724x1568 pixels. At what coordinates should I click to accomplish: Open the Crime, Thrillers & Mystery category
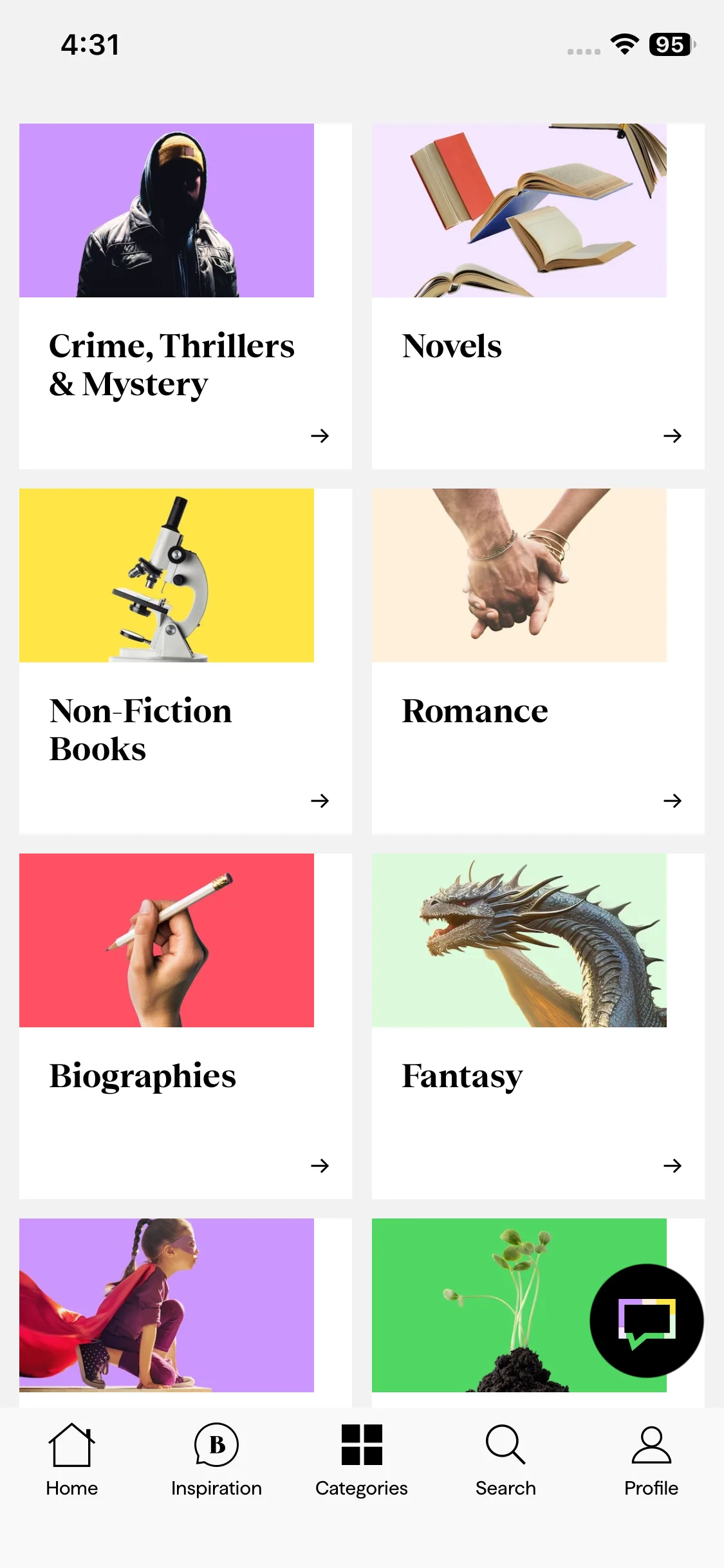pyautogui.click(x=185, y=296)
